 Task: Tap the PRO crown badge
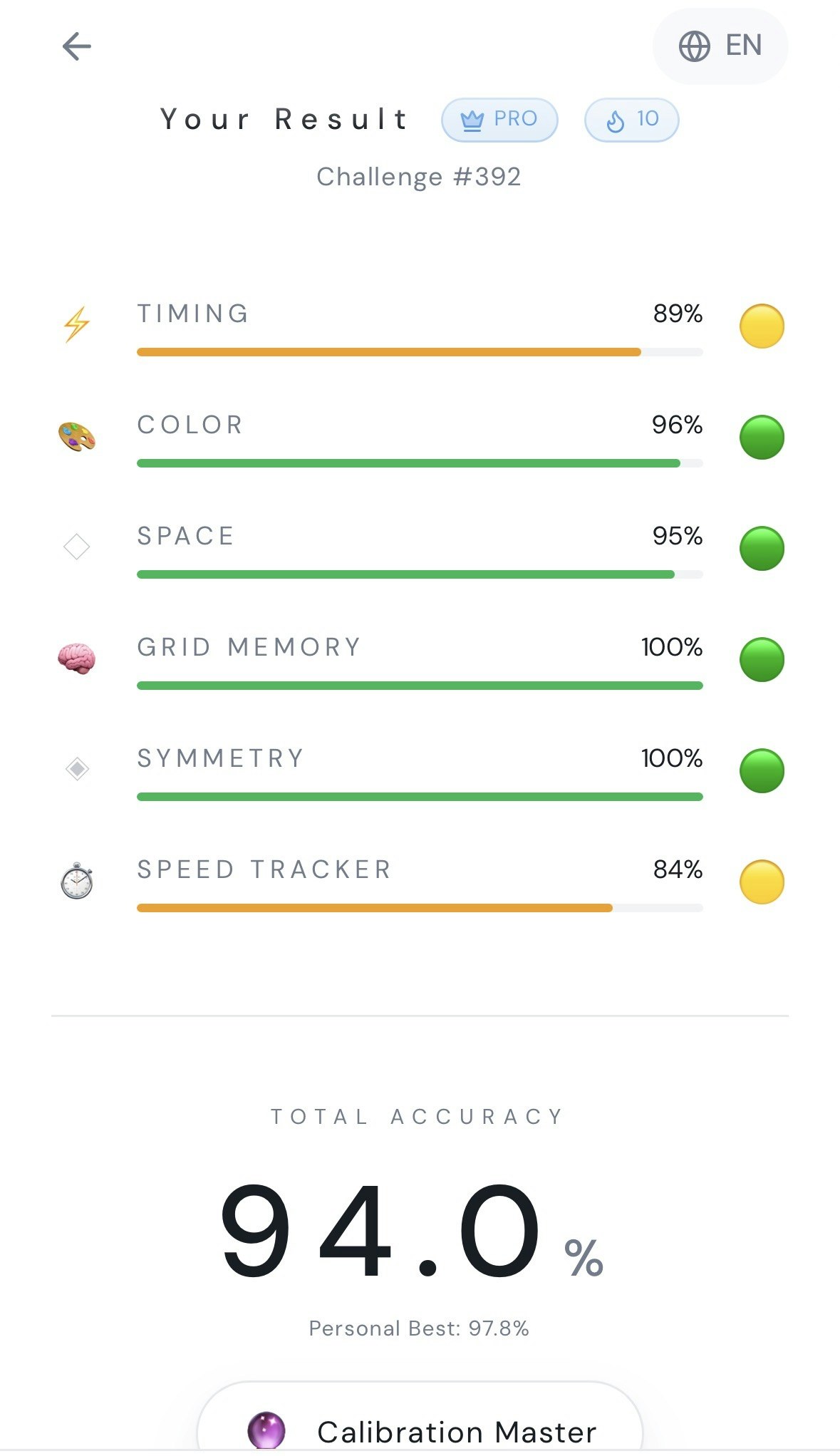pyautogui.click(x=499, y=120)
